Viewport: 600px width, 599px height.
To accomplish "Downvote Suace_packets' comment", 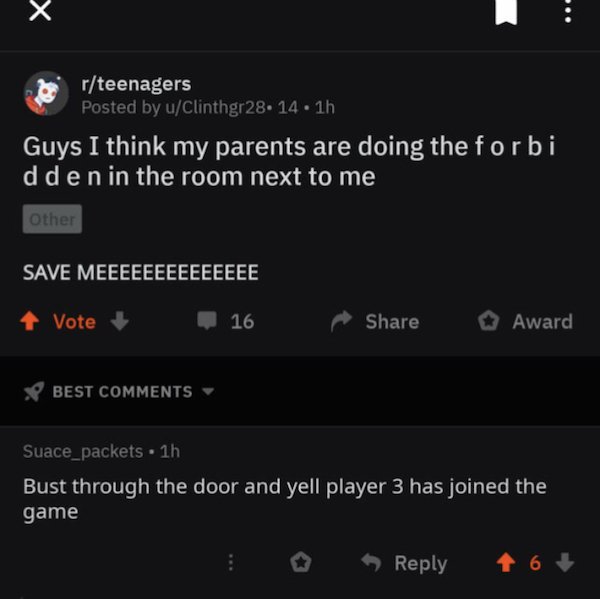I will (x=564, y=563).
